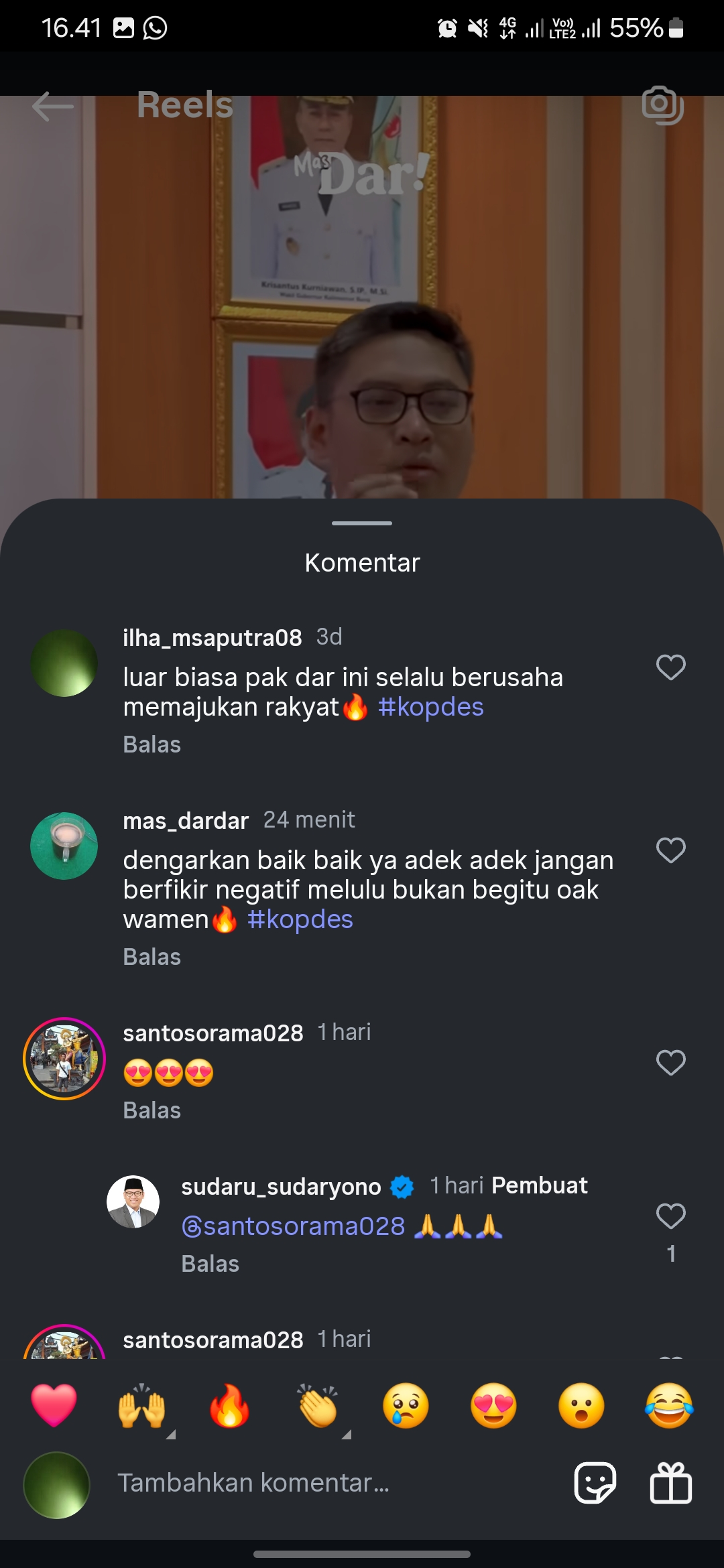The height and width of the screenshot is (1568, 724).
Task: Add the clapping hands quick emoji
Action: pos(318,1405)
